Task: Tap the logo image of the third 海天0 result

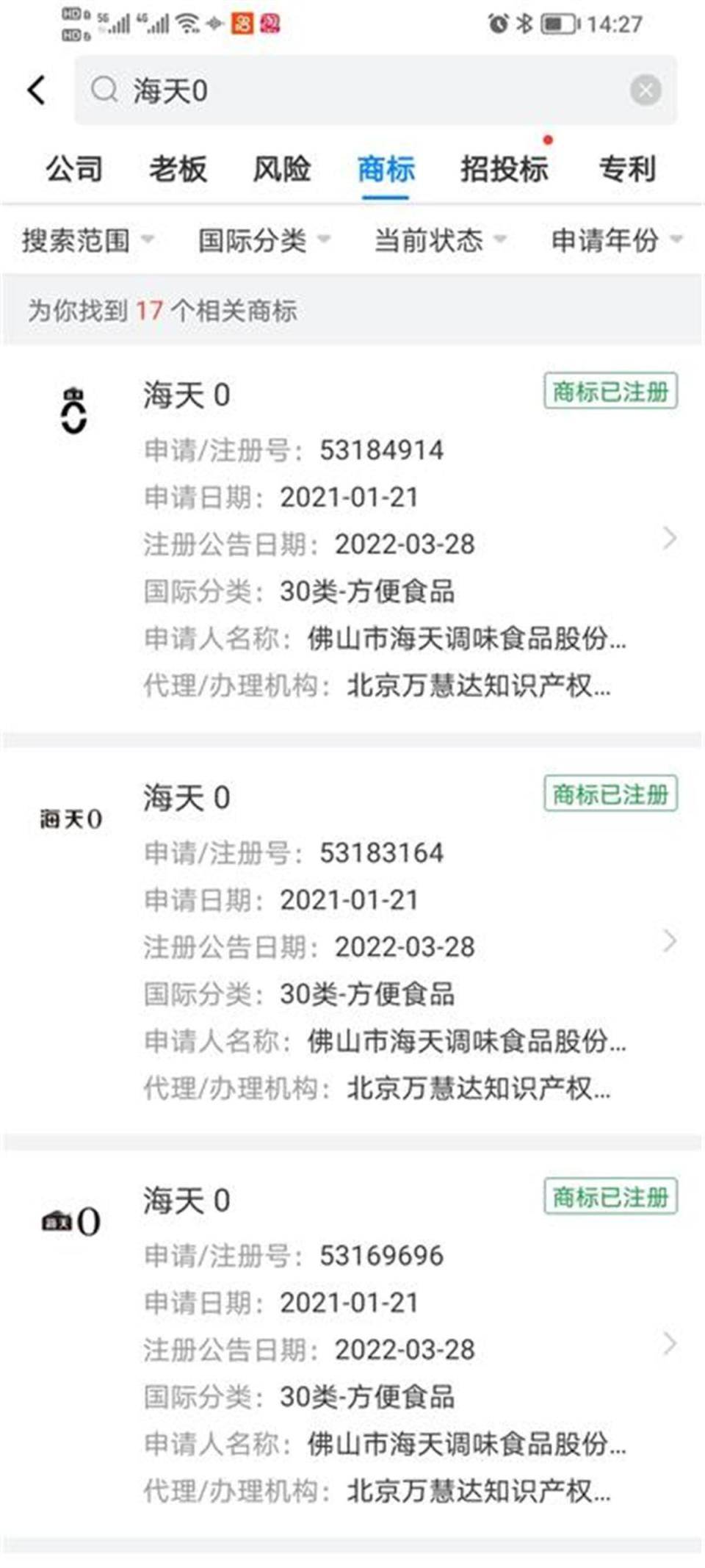Action: (71, 1216)
